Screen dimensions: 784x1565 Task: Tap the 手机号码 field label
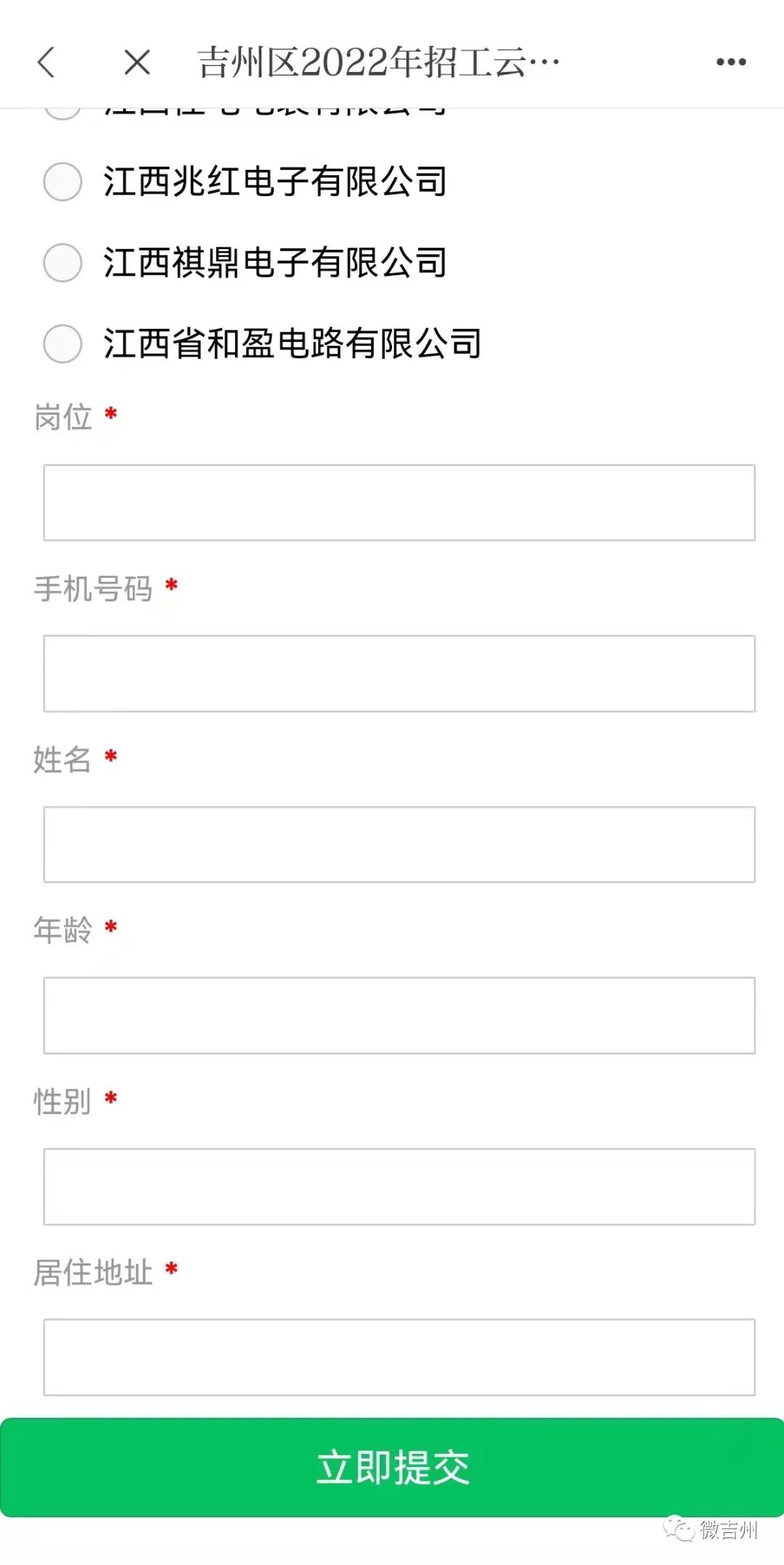pos(94,588)
